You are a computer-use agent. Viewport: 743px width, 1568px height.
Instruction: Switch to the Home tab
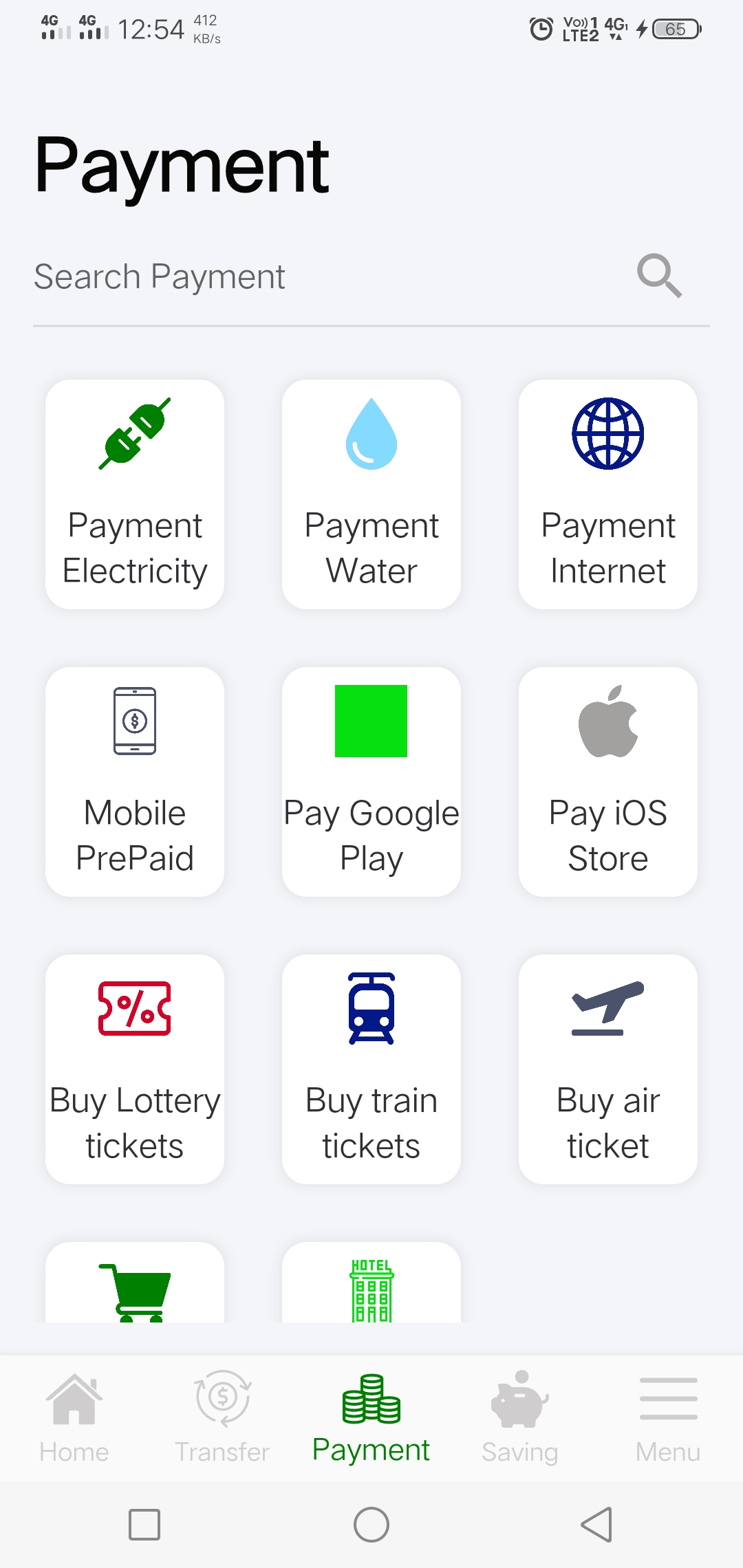[x=74, y=1418]
